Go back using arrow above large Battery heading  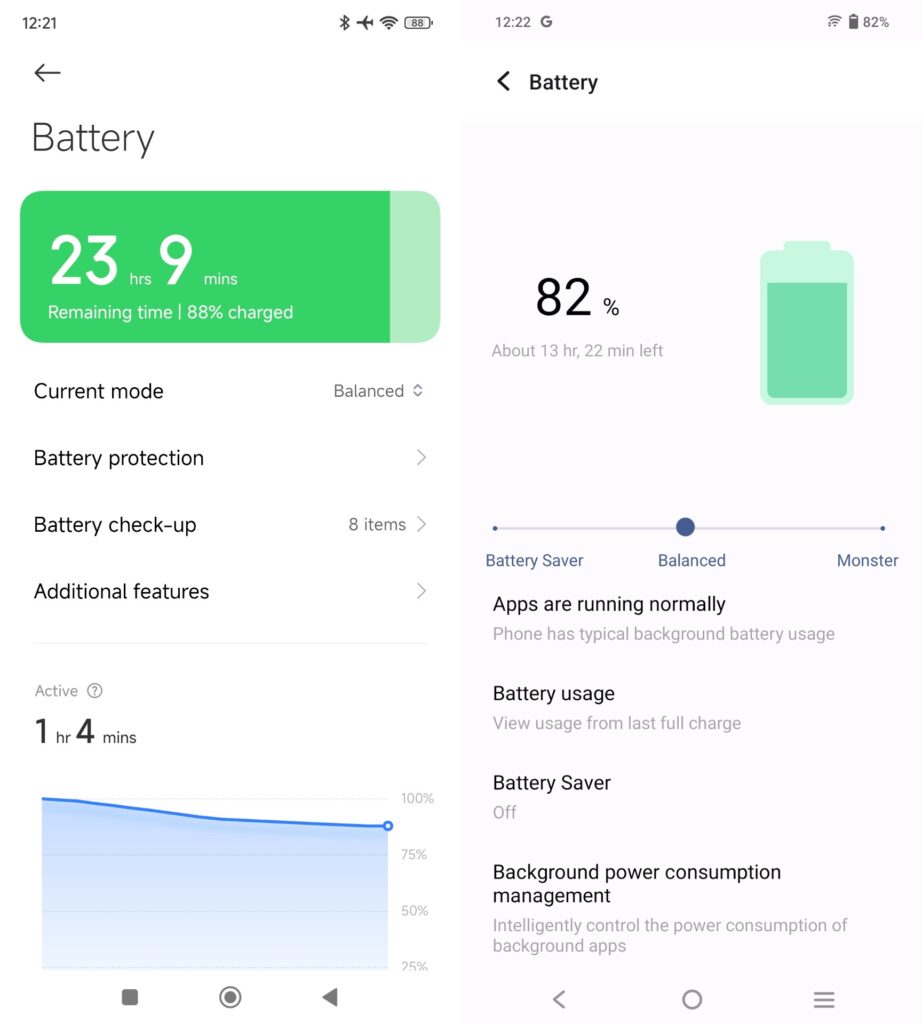pyautogui.click(x=47, y=73)
